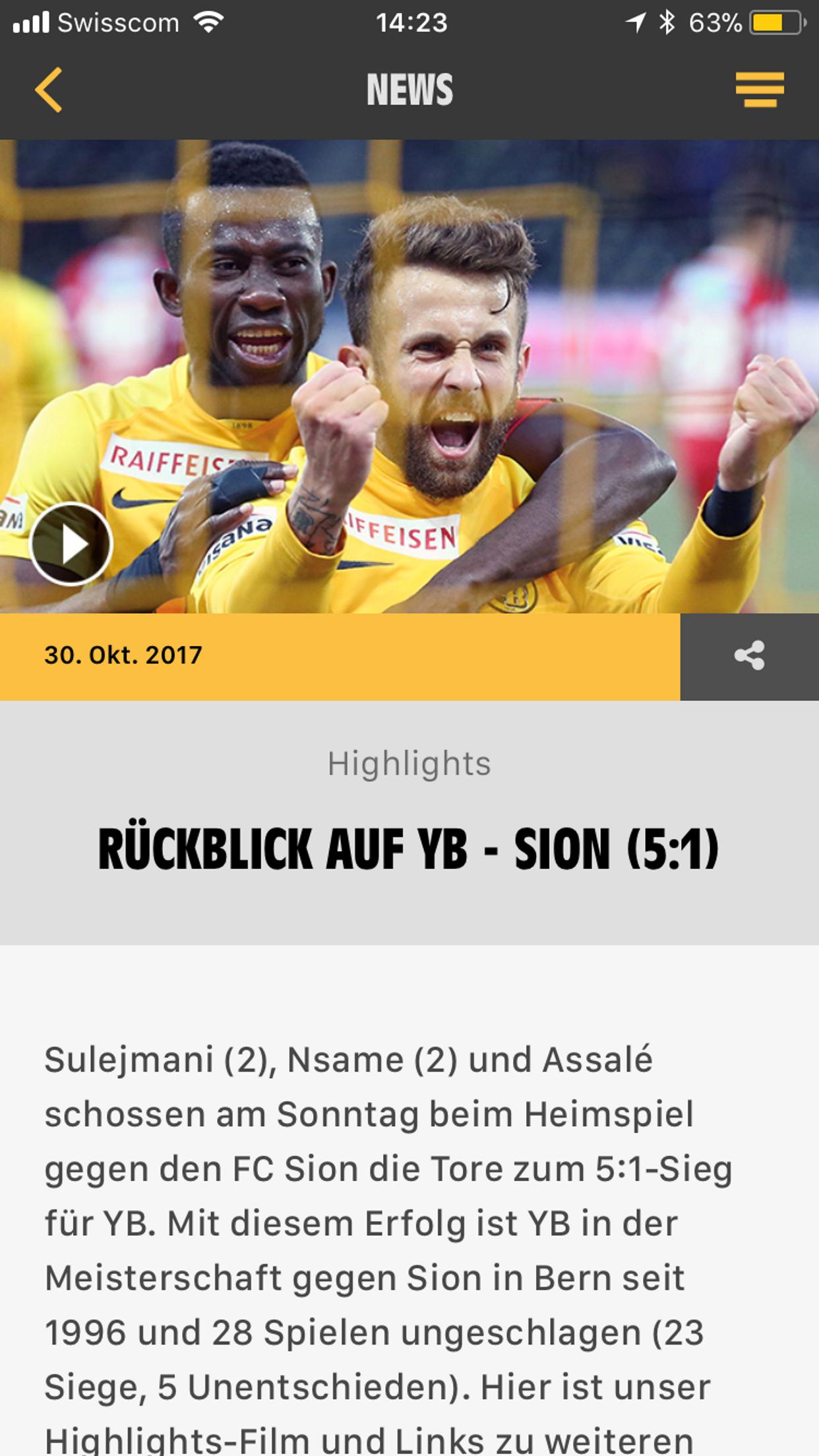The height and width of the screenshot is (1456, 819).
Task: Play the YB - Sion highlights video
Action: click(71, 544)
